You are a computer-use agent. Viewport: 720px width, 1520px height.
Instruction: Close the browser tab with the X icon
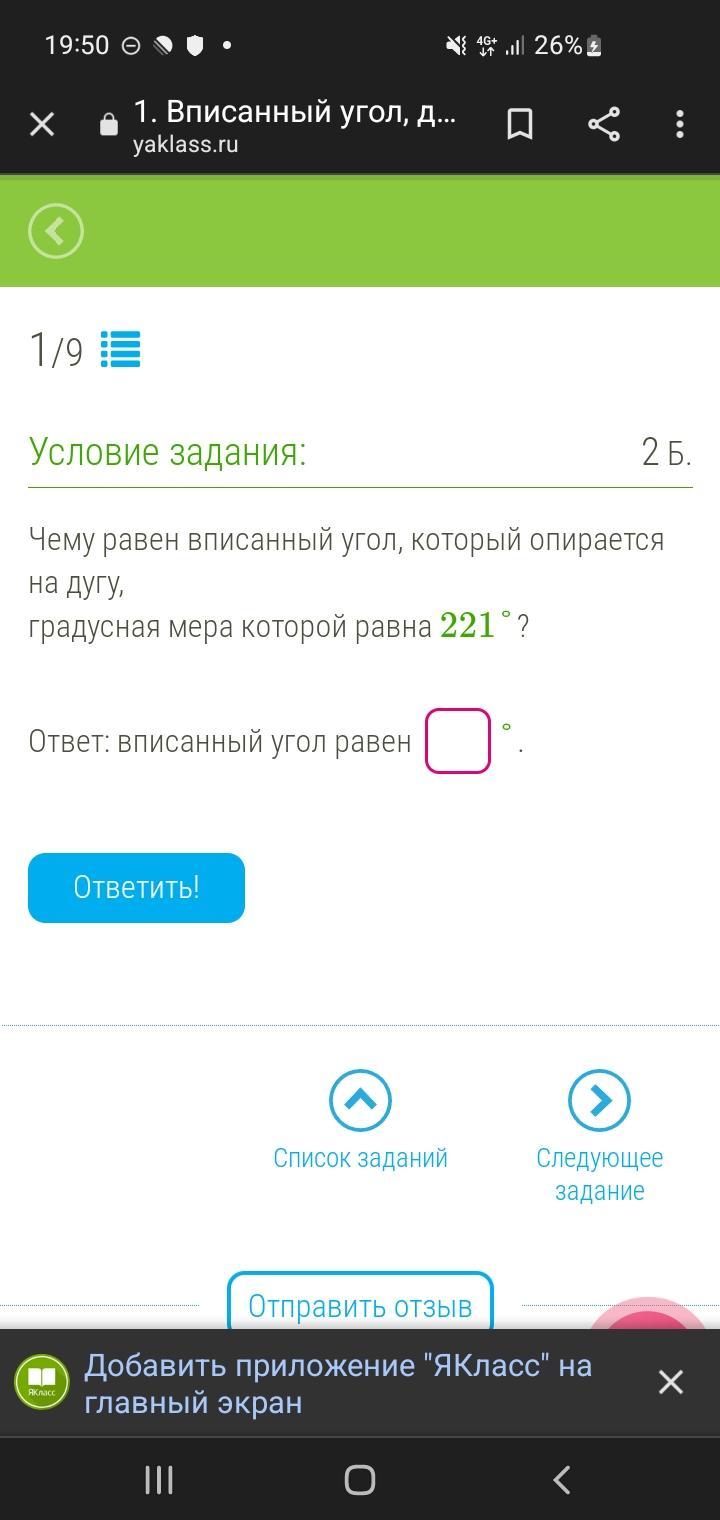coord(42,125)
